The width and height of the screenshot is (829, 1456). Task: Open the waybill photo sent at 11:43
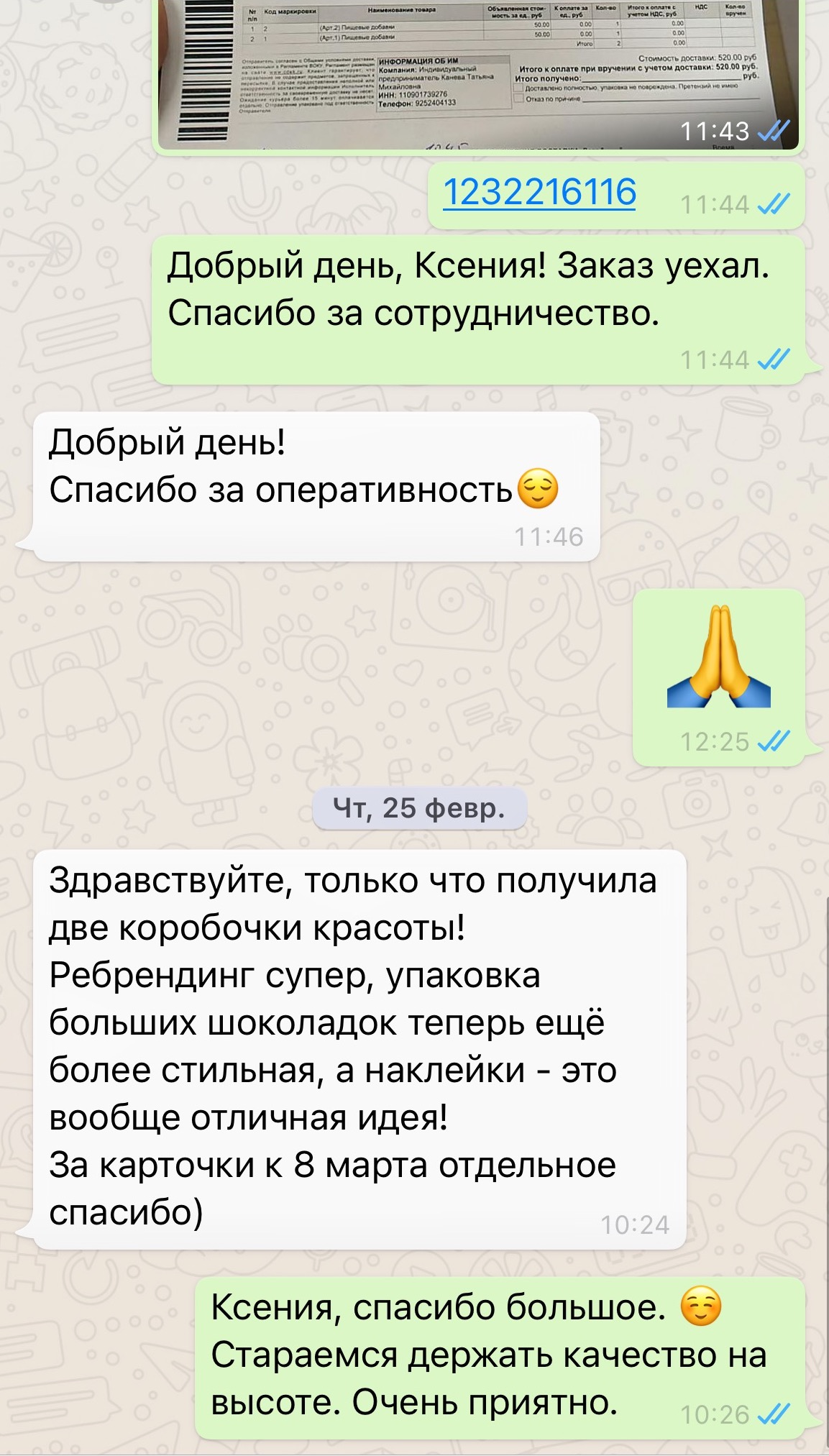(477, 72)
